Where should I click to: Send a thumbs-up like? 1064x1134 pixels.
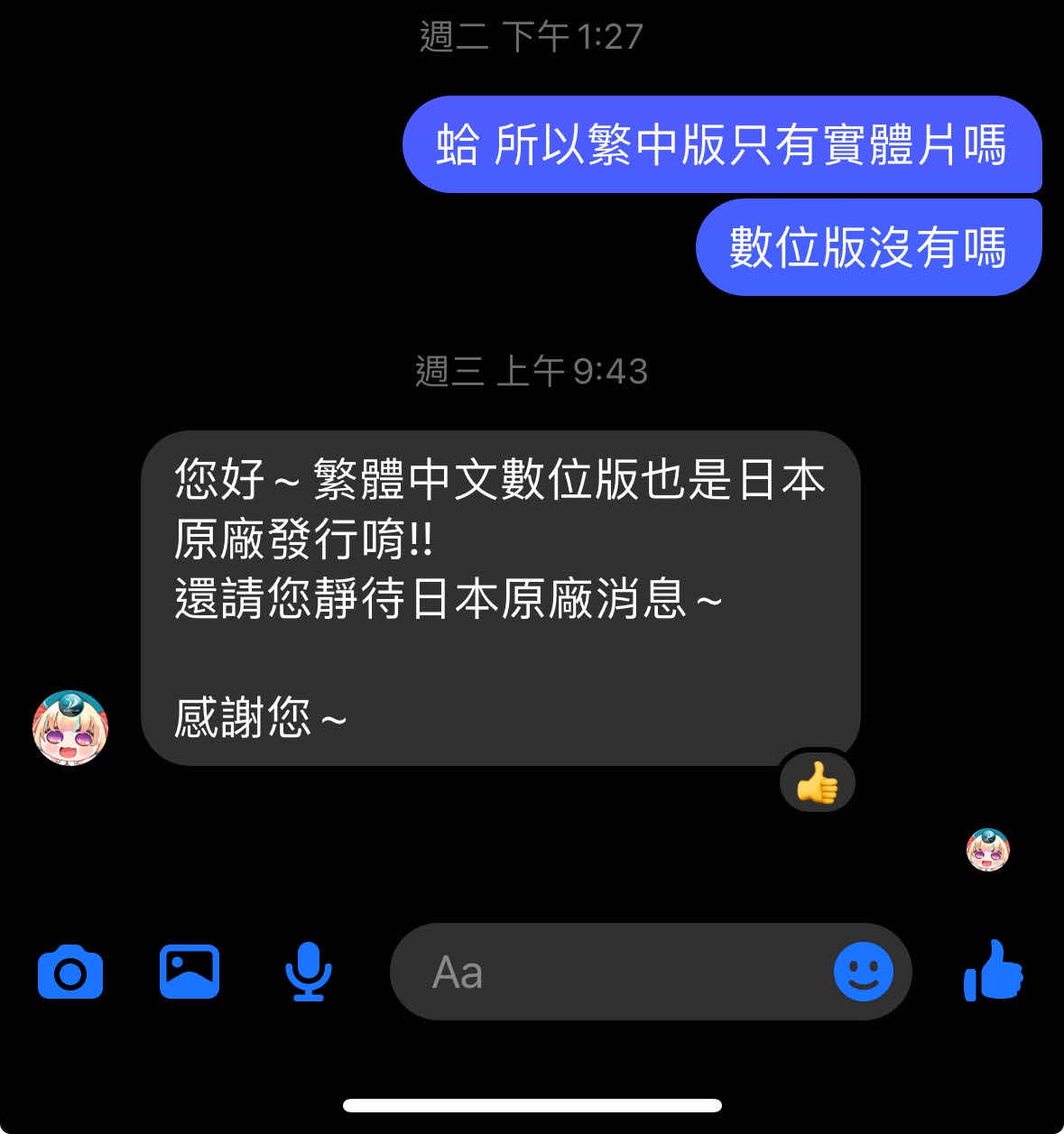[994, 971]
